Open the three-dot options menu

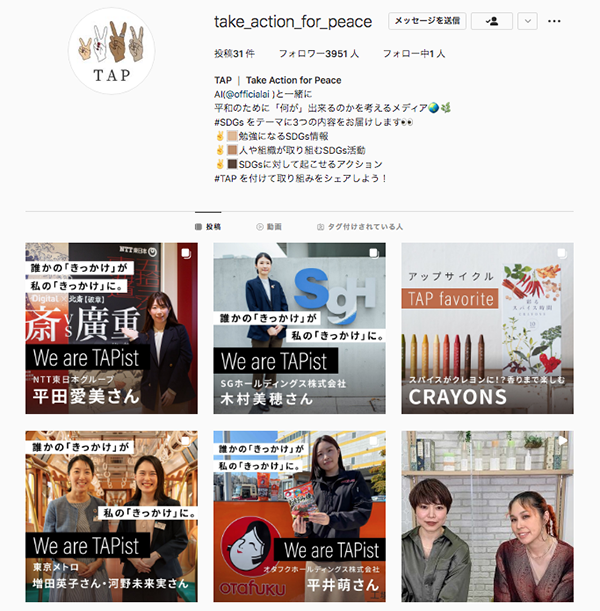(x=555, y=21)
